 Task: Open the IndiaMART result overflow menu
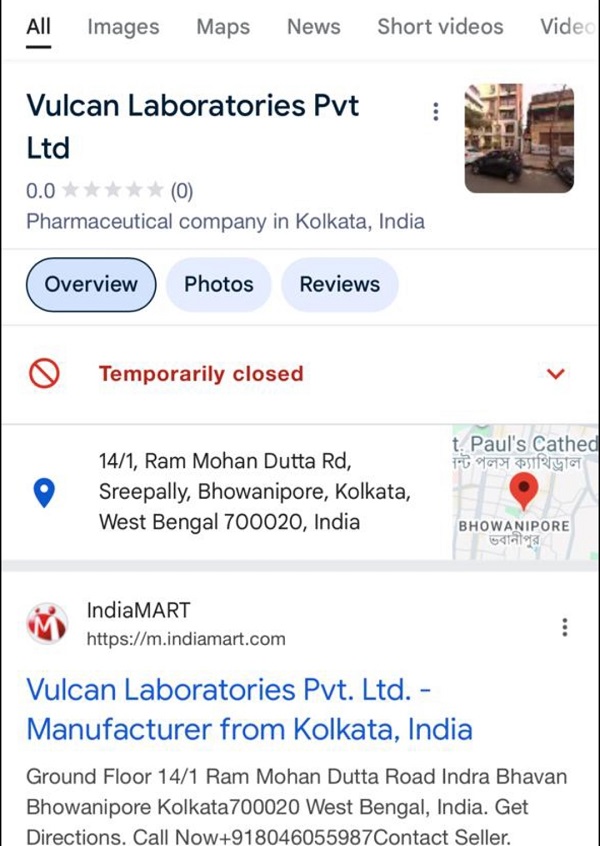pos(565,627)
